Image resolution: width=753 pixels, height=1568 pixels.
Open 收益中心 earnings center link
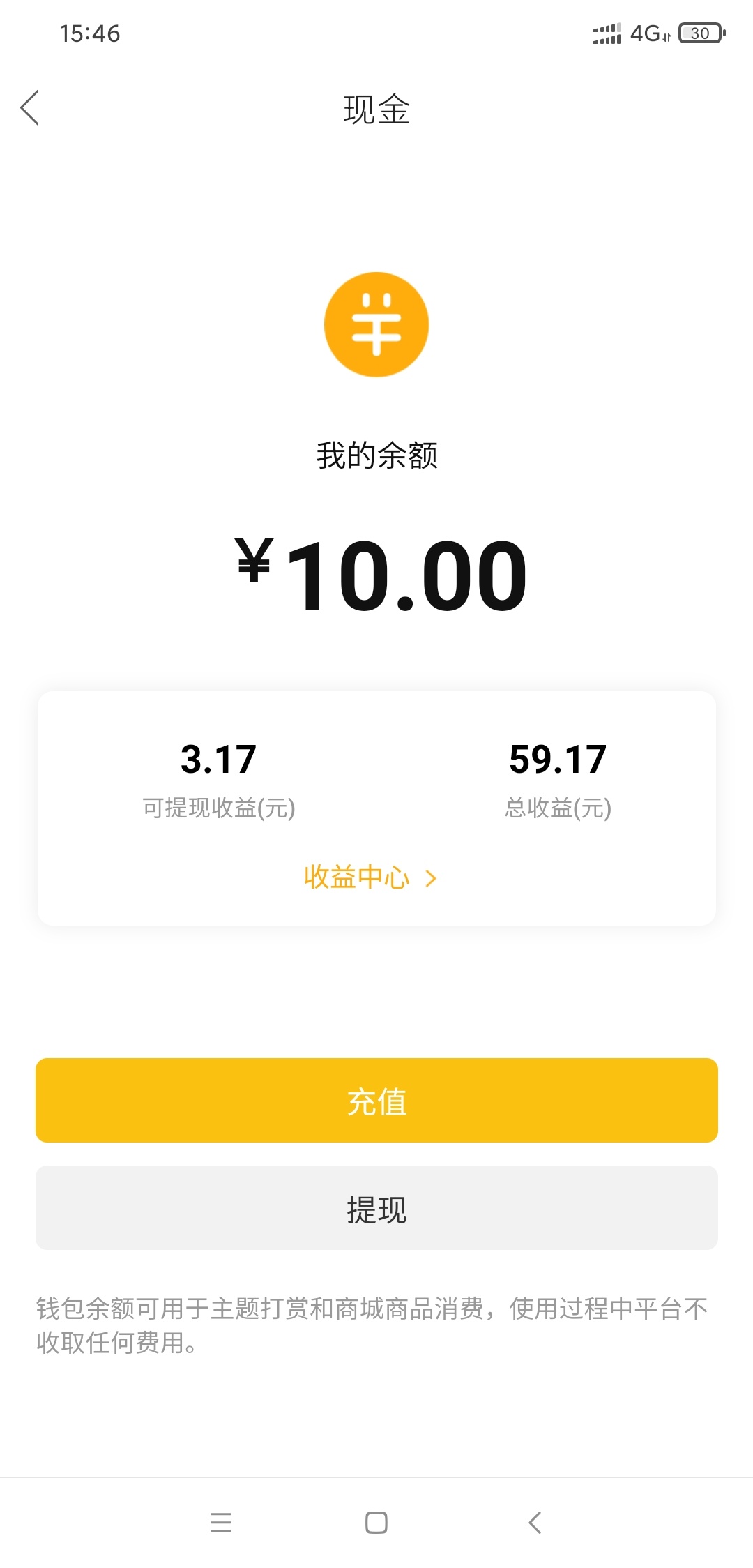[x=370, y=877]
